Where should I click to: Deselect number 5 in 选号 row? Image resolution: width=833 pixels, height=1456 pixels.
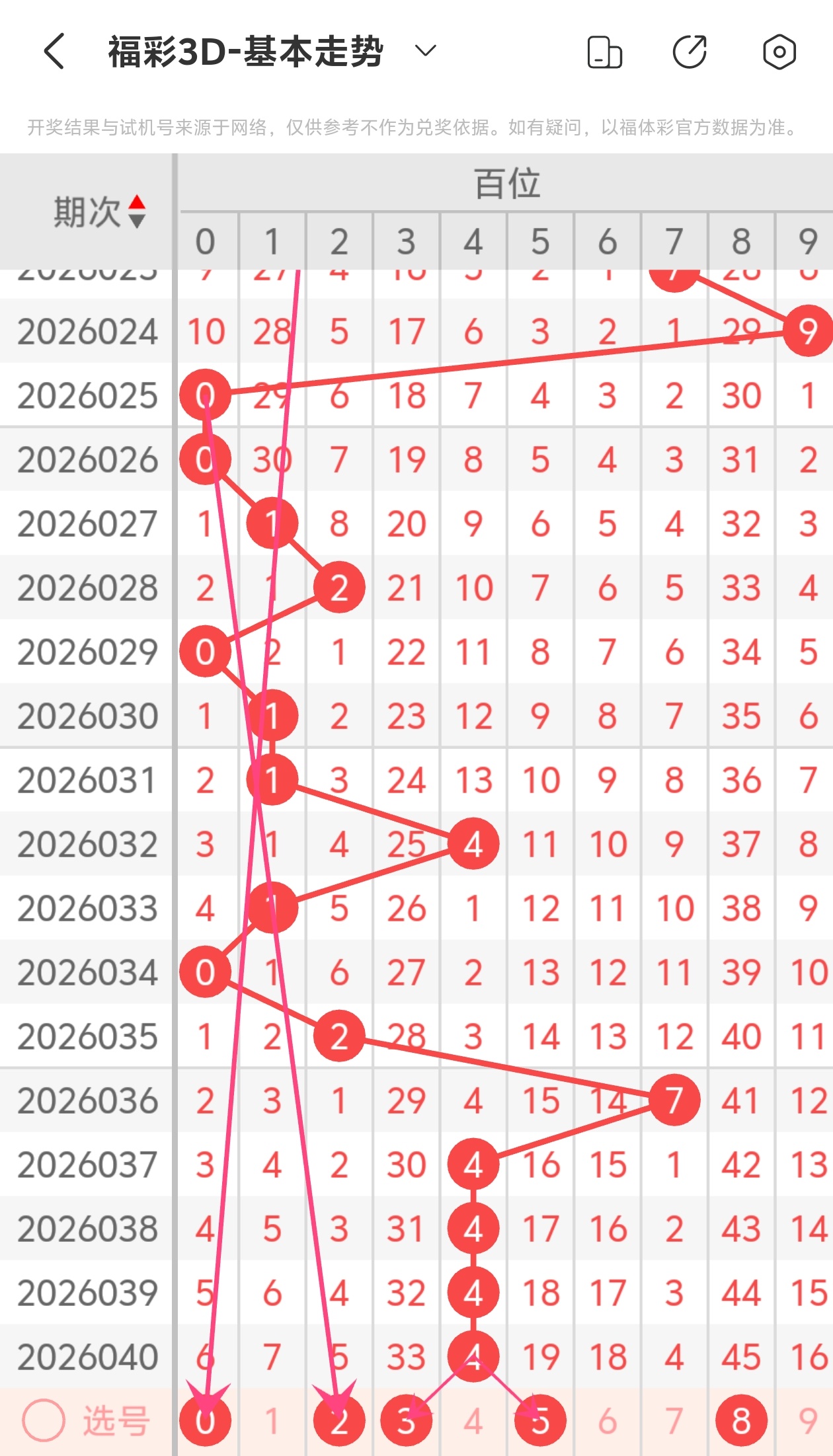[540, 1420]
